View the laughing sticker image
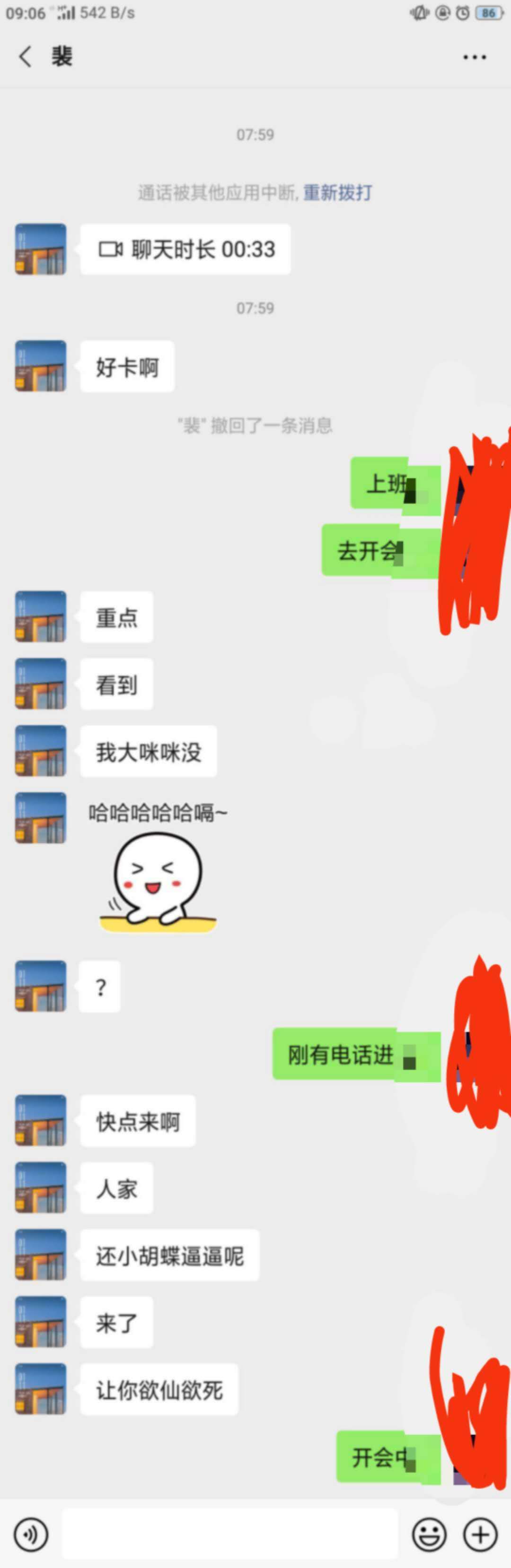Image resolution: width=511 pixels, height=1568 pixels. pyautogui.click(x=158, y=883)
